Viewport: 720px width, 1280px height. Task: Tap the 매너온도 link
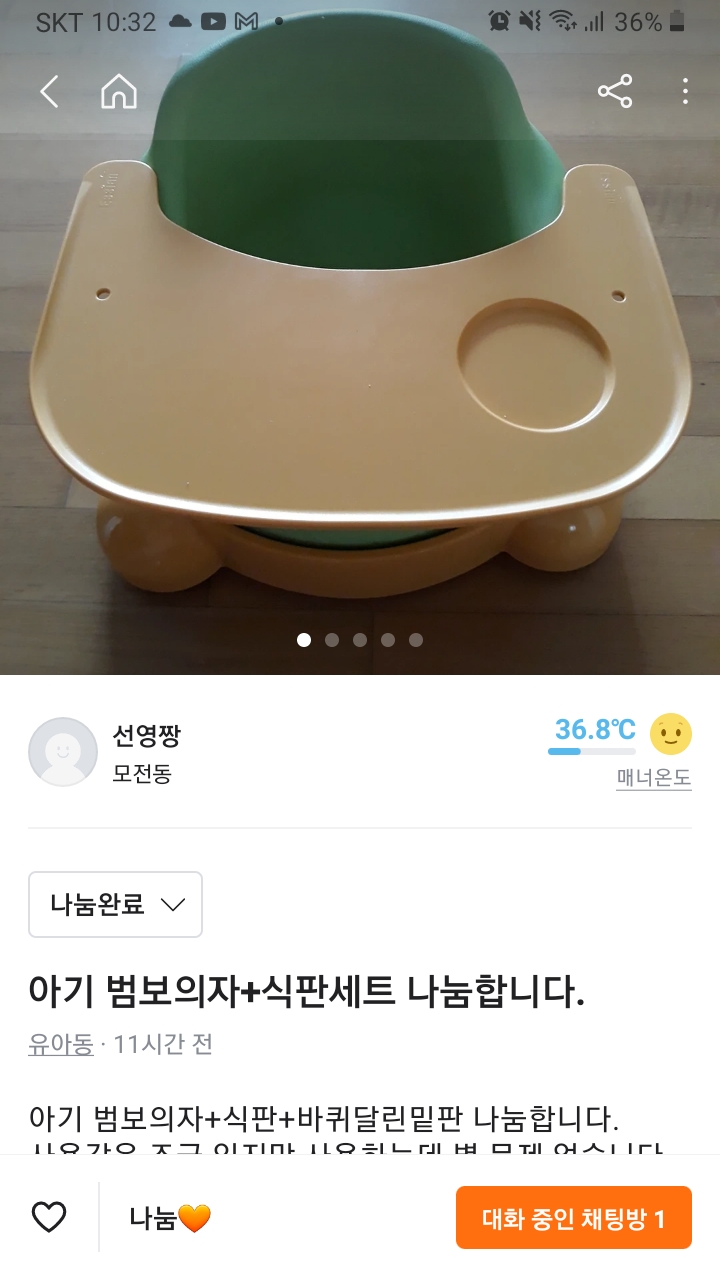pos(653,778)
